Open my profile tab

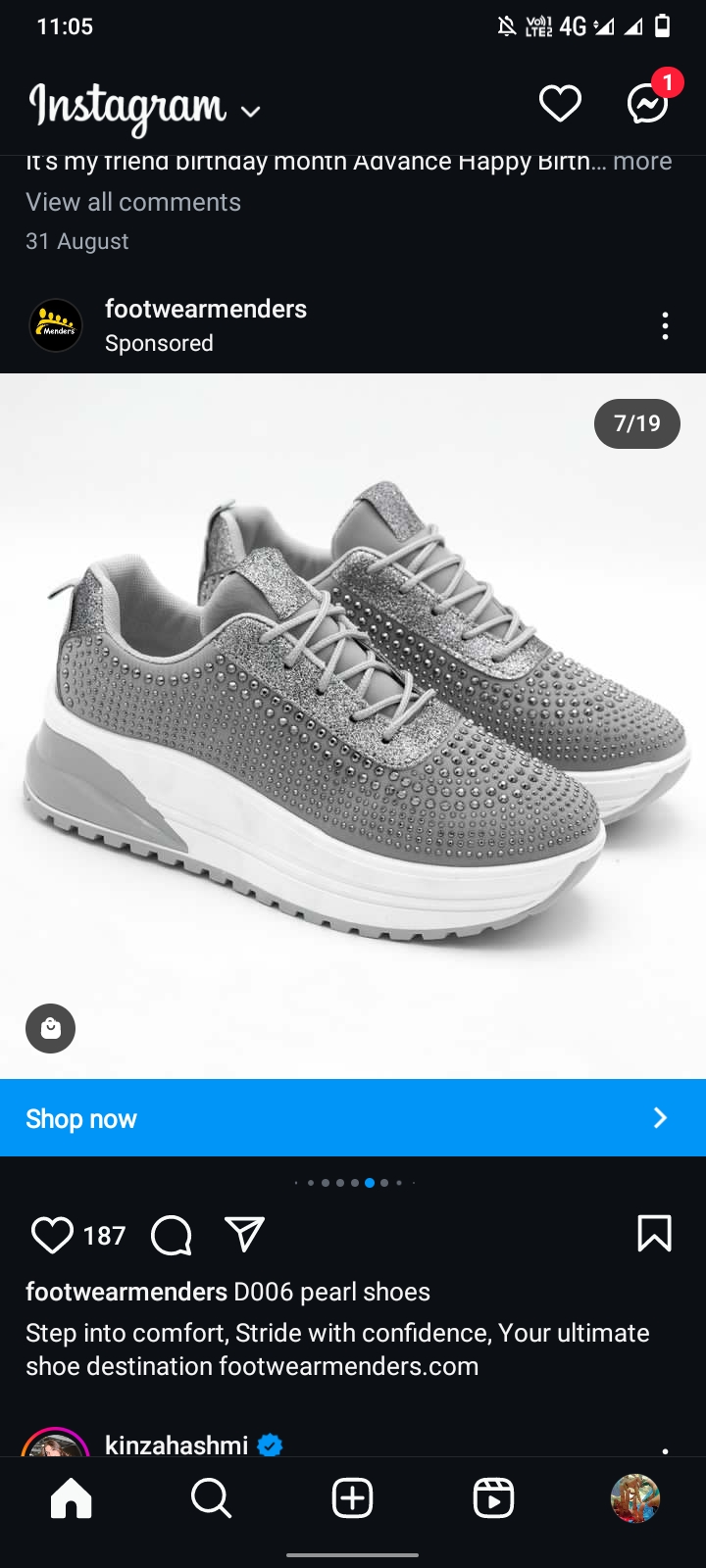(x=634, y=1498)
